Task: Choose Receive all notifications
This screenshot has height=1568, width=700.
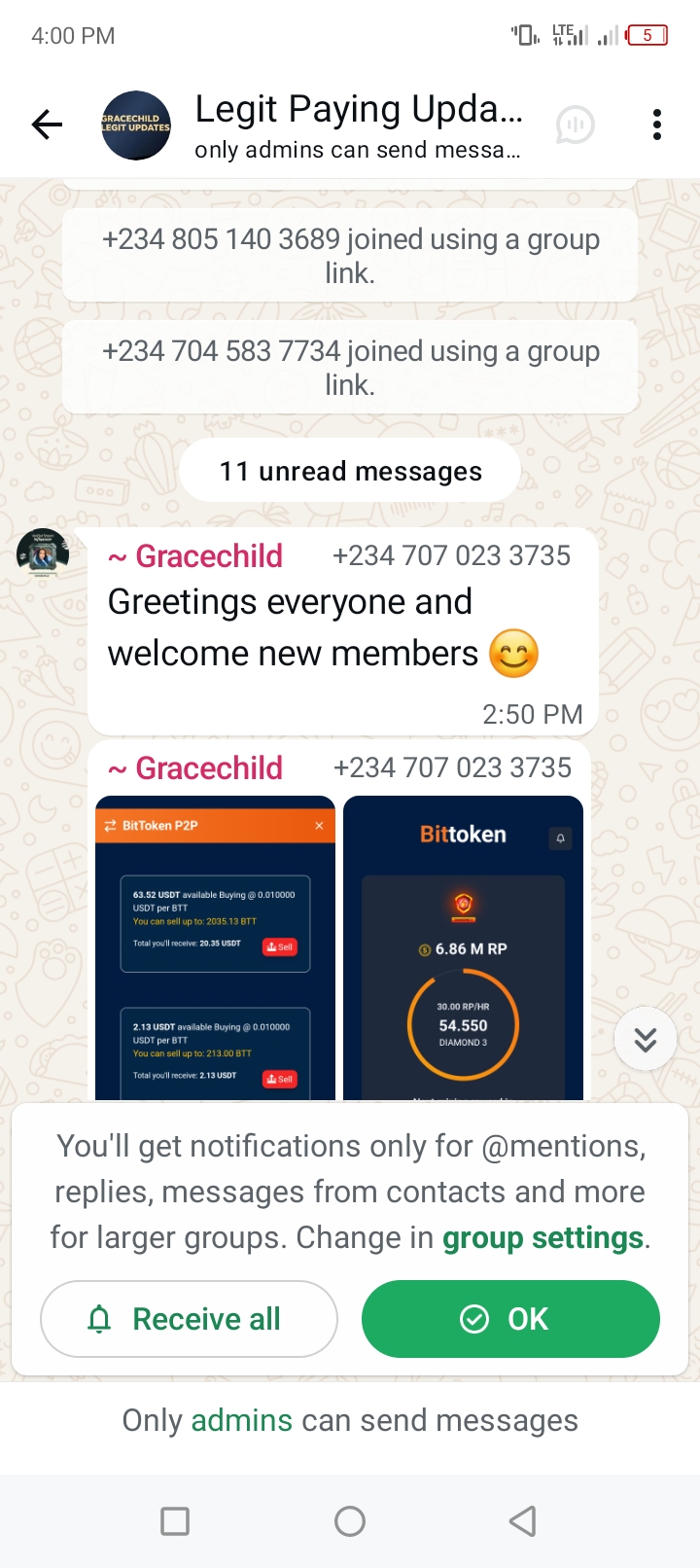Action: (189, 1319)
